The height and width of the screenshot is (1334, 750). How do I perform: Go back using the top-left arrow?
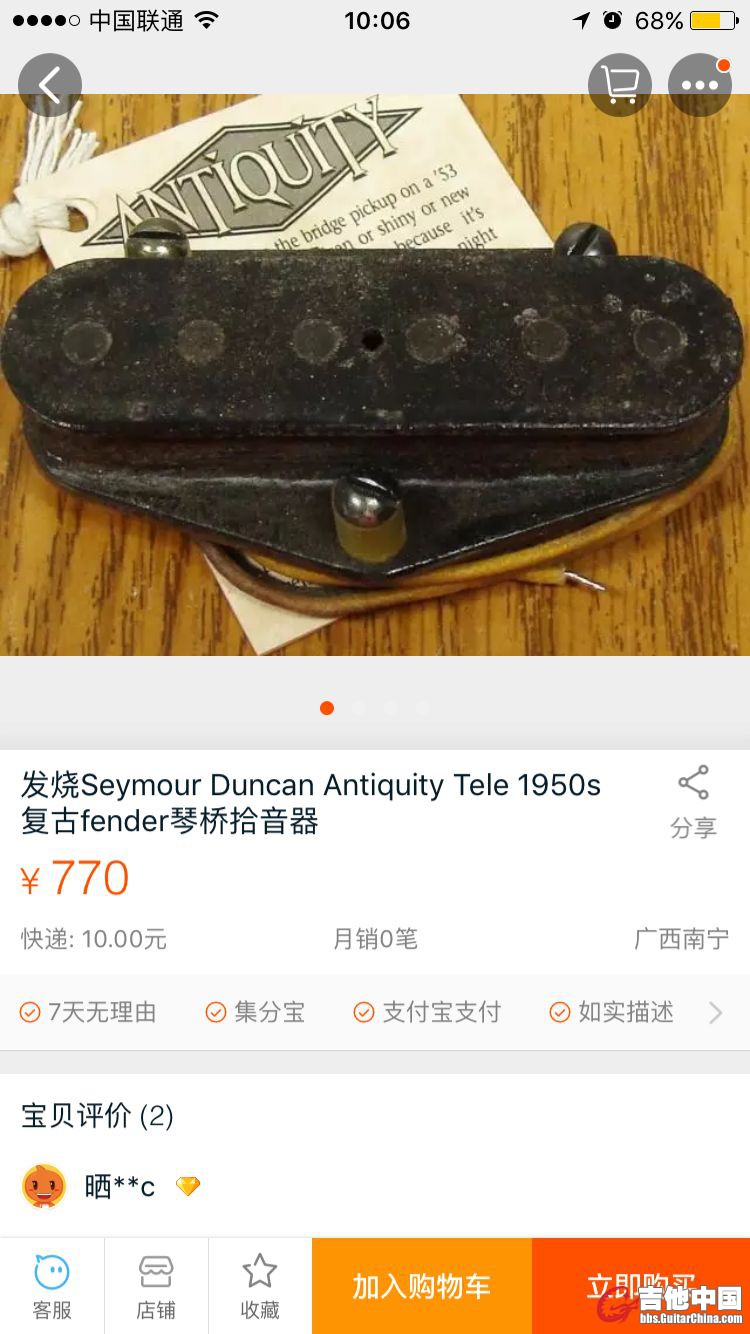[49, 85]
